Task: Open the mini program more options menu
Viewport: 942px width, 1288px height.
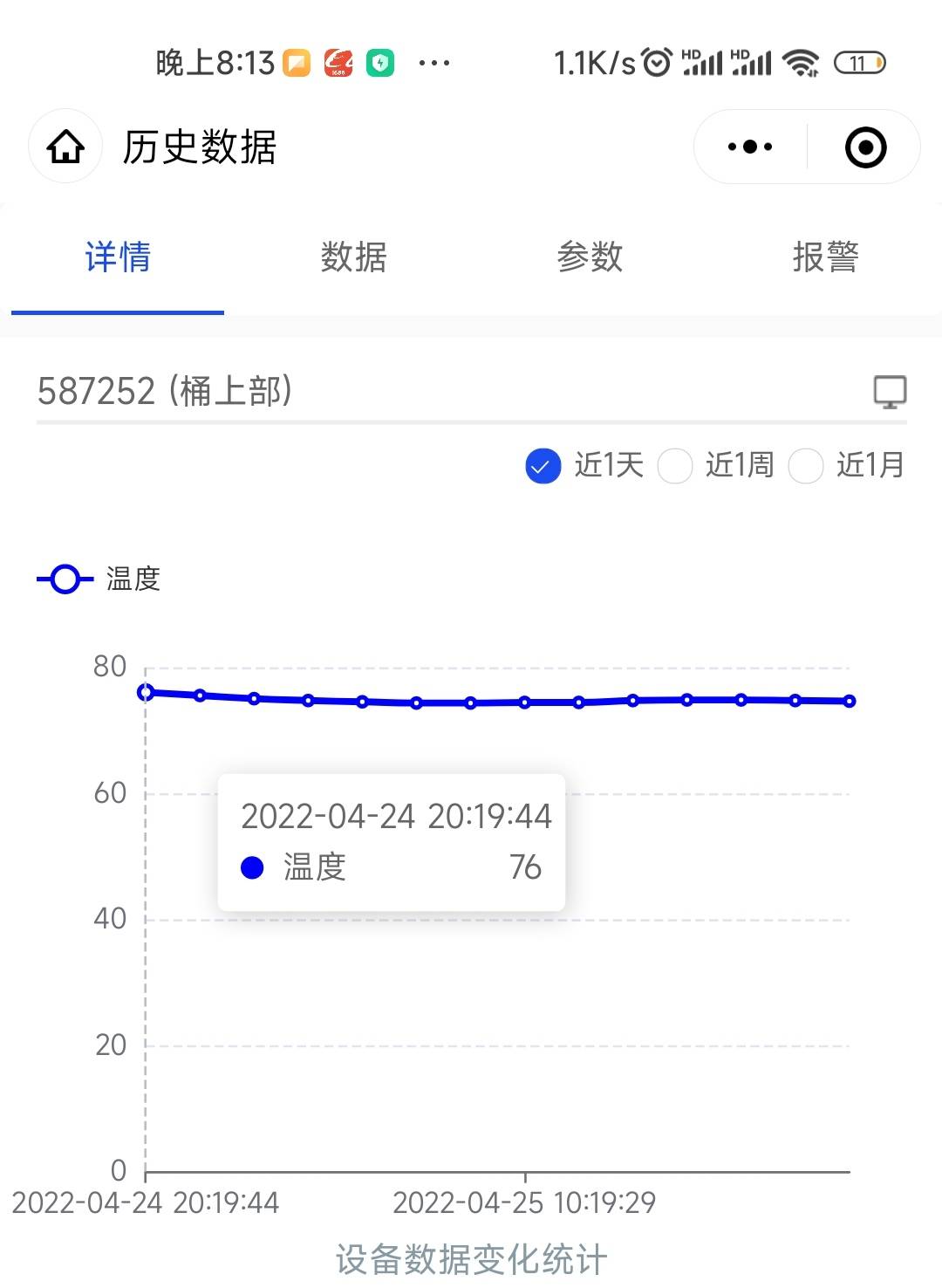Action: 750,147
